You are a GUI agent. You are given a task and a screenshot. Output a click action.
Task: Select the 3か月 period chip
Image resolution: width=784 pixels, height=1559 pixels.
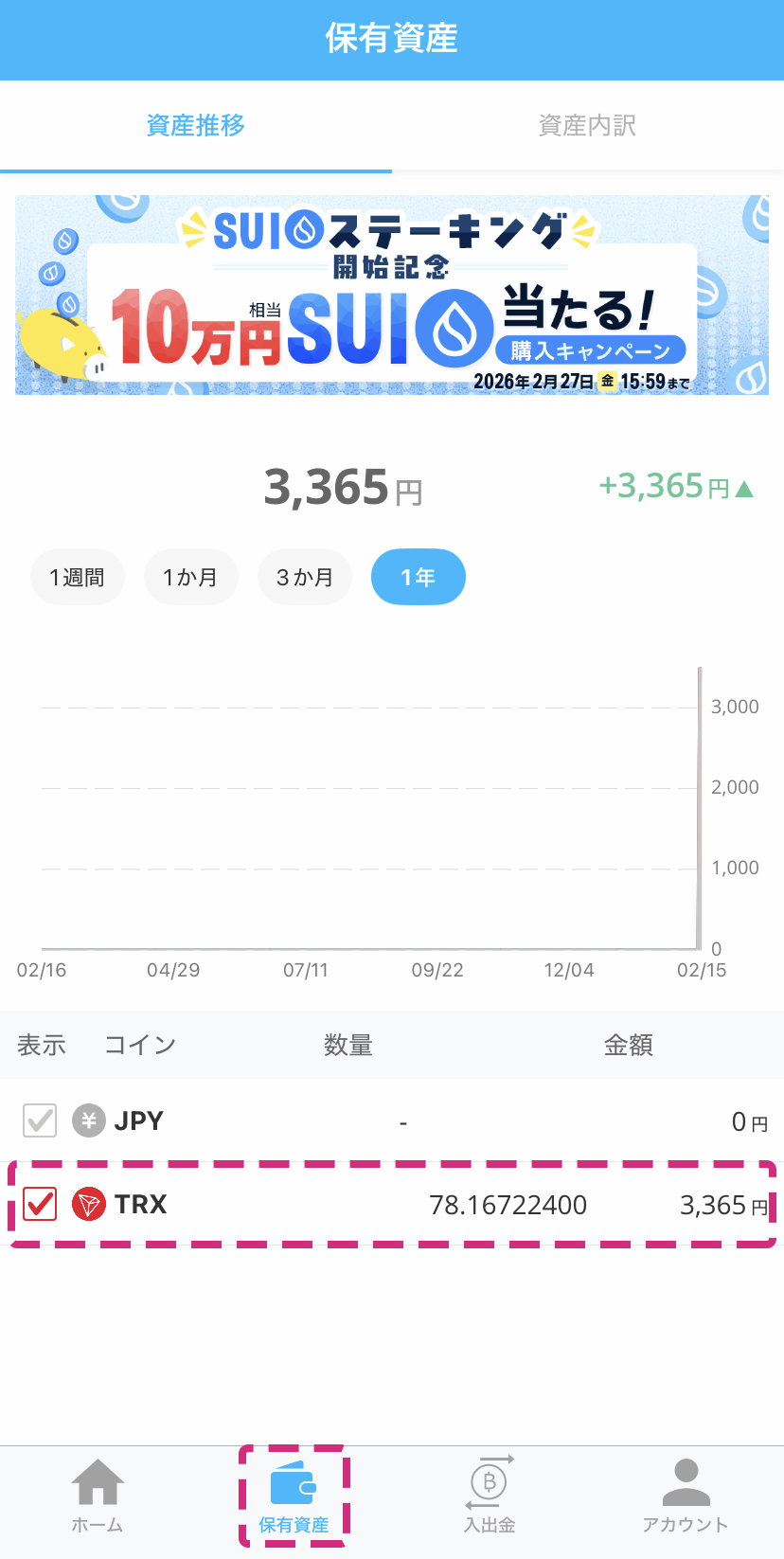coord(304,577)
